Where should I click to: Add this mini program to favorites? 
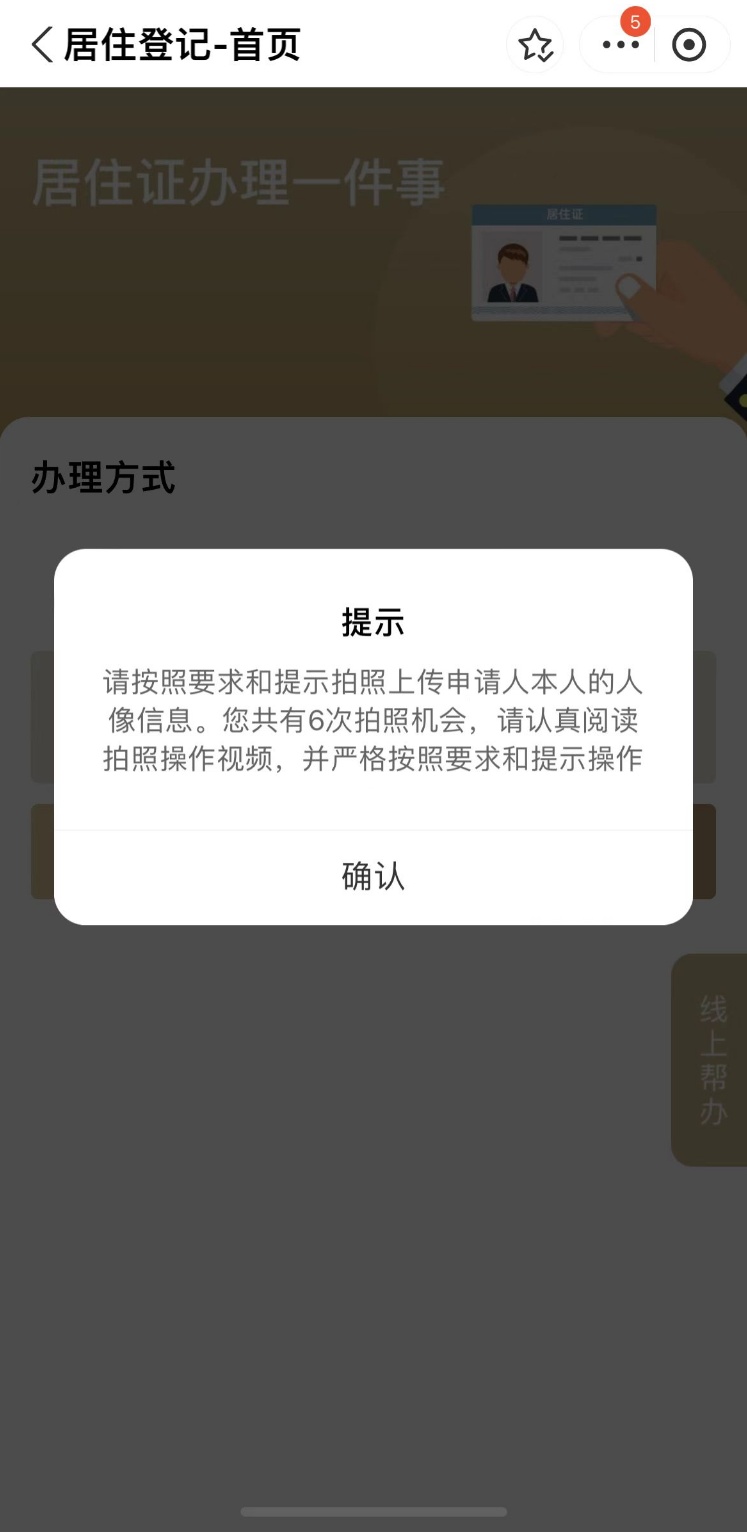(536, 45)
